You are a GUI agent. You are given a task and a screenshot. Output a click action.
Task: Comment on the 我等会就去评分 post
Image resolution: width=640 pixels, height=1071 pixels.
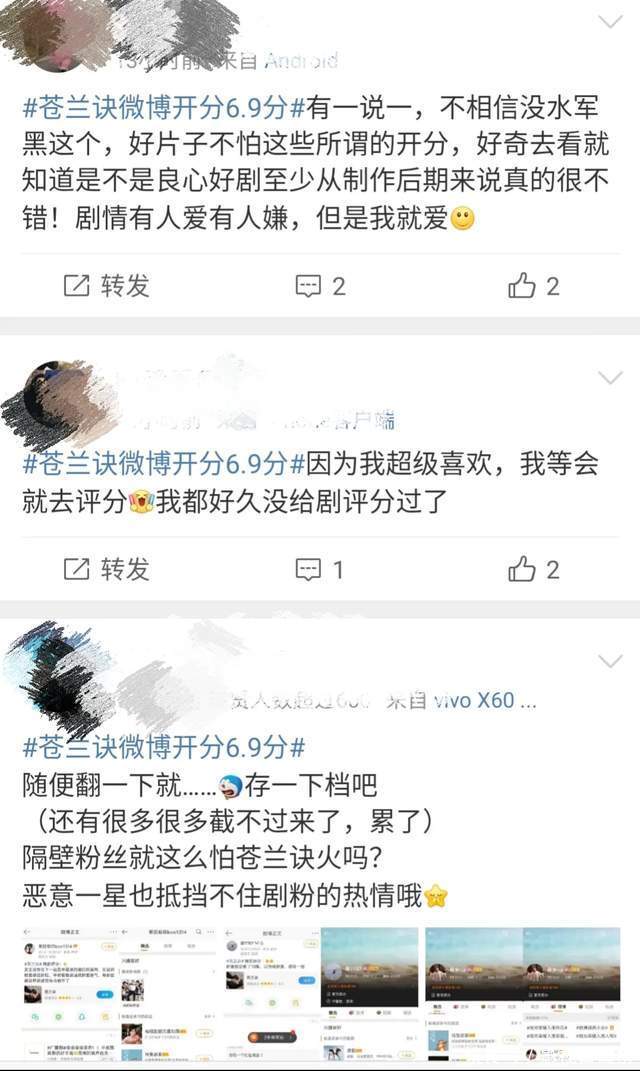(x=320, y=569)
